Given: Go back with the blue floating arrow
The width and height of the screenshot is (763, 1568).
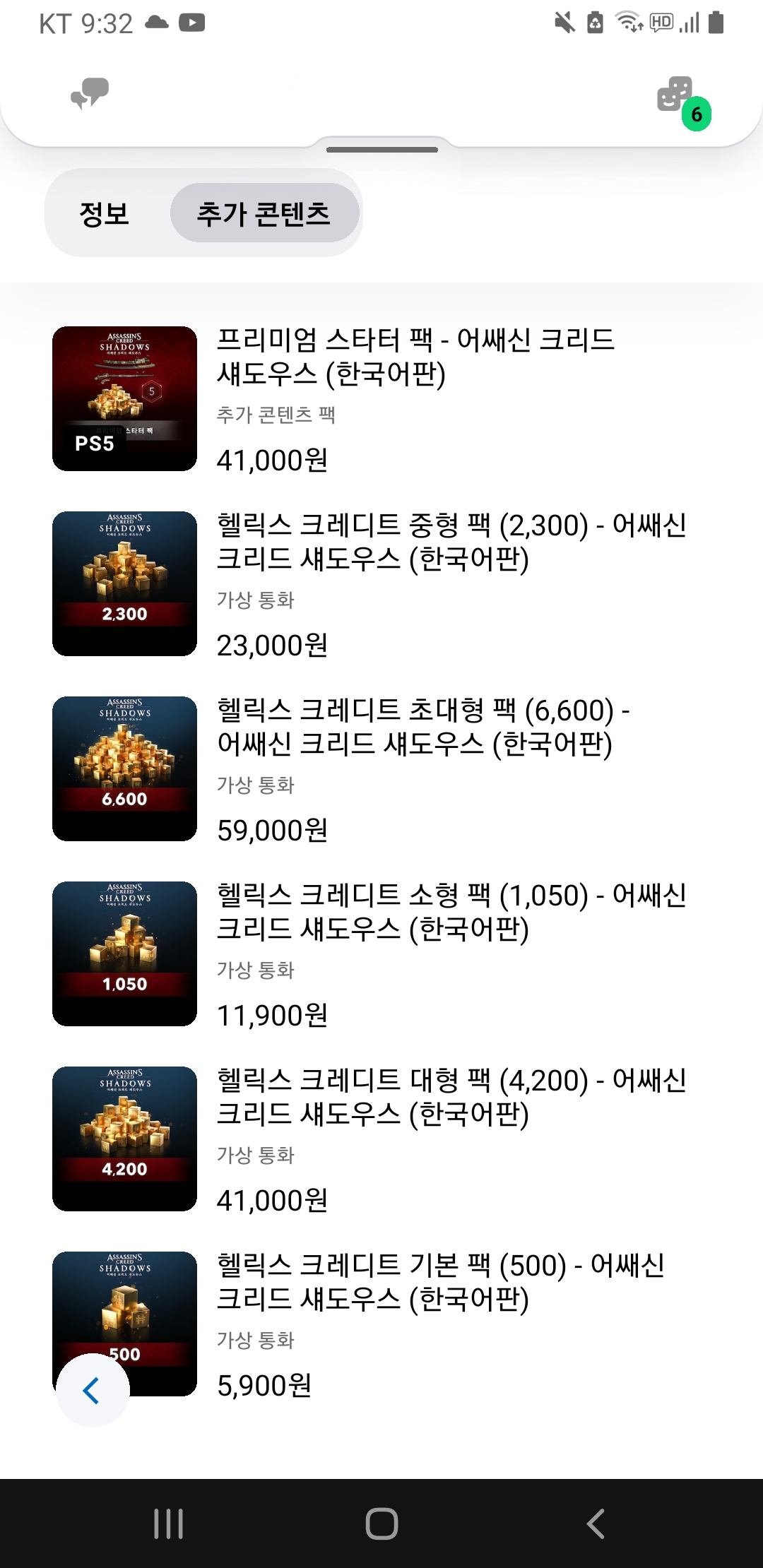Looking at the screenshot, I should (x=93, y=1391).
